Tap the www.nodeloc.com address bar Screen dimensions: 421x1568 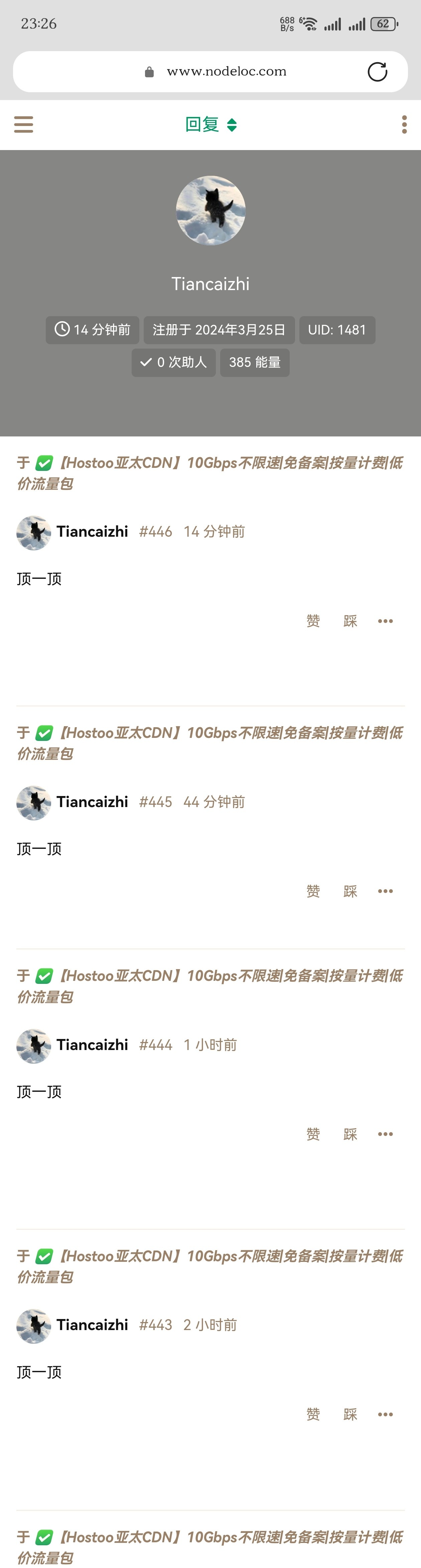tap(226, 72)
